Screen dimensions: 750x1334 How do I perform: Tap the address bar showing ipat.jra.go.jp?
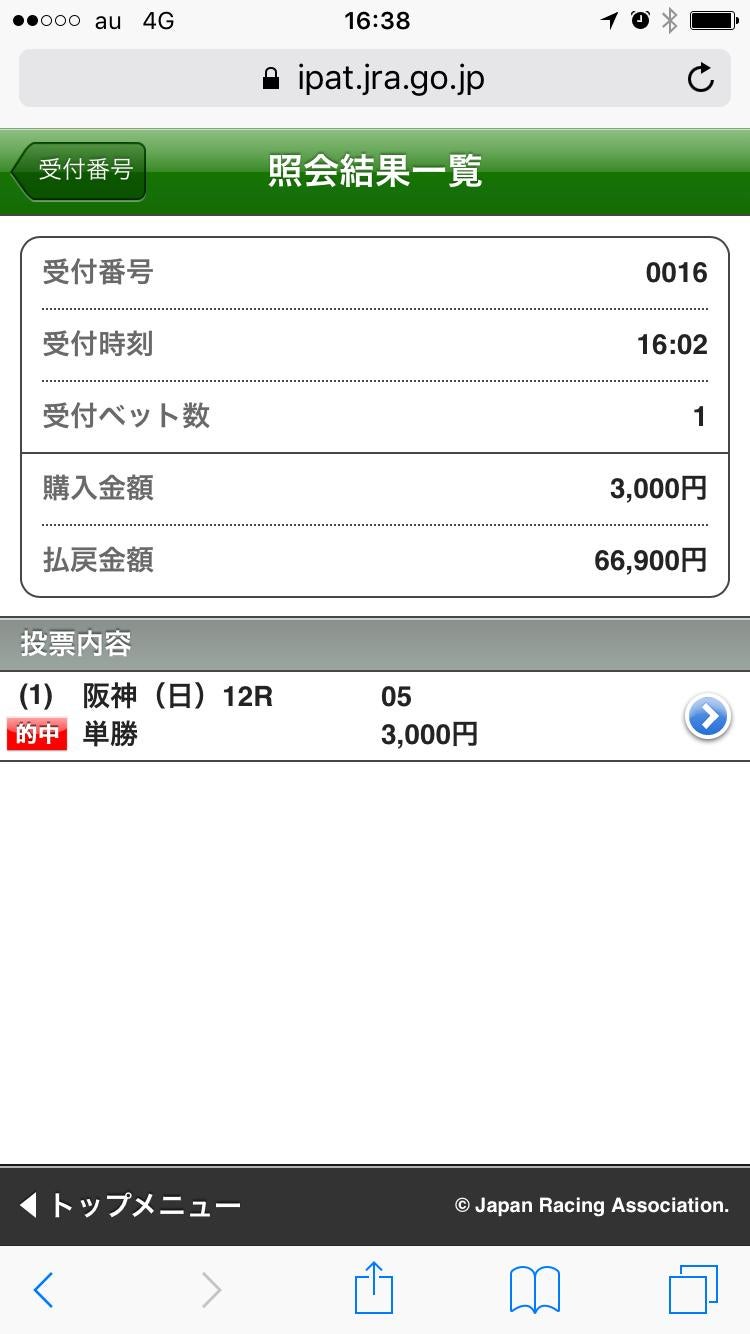374,78
